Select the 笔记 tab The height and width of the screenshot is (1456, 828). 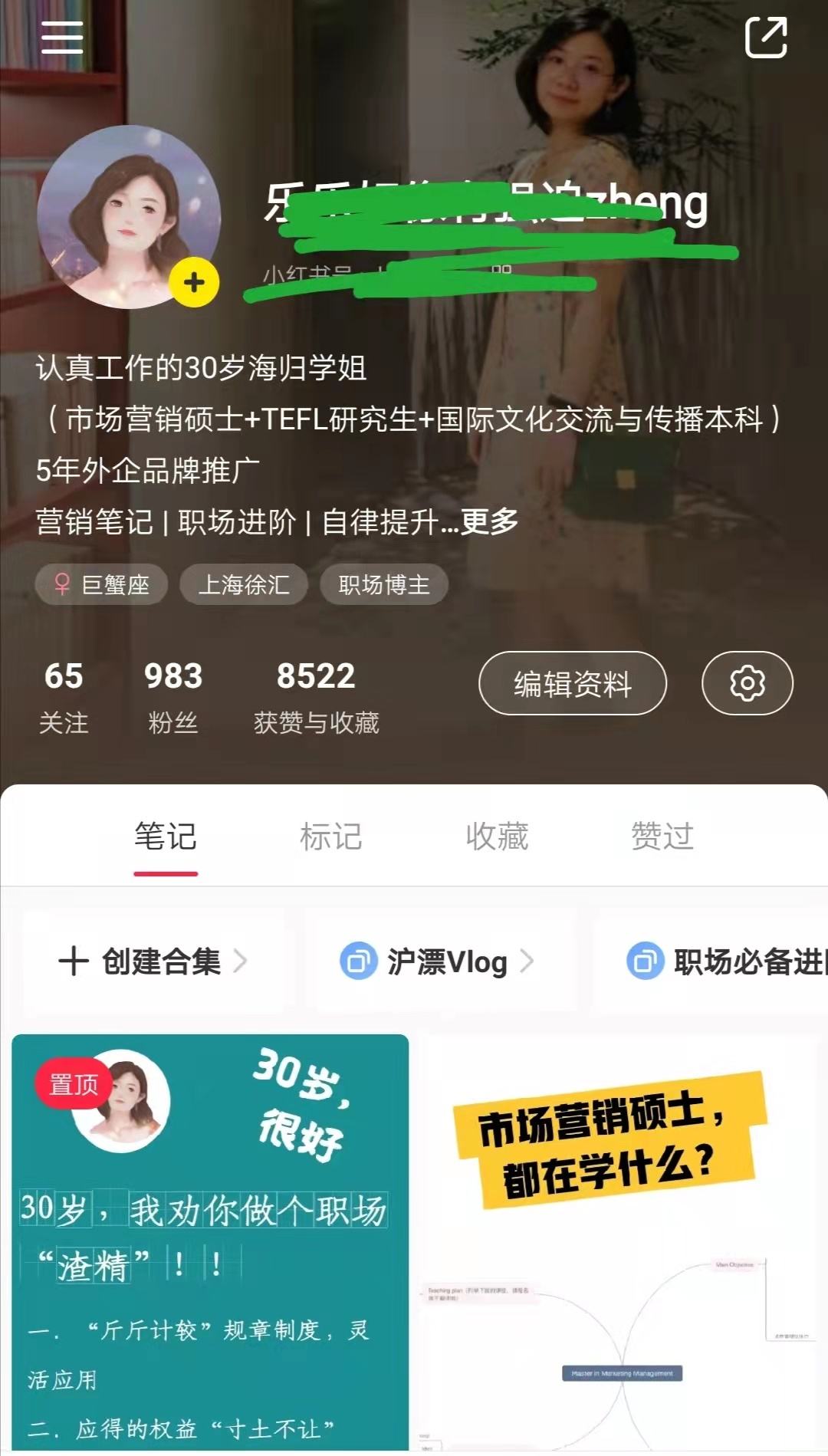click(166, 836)
